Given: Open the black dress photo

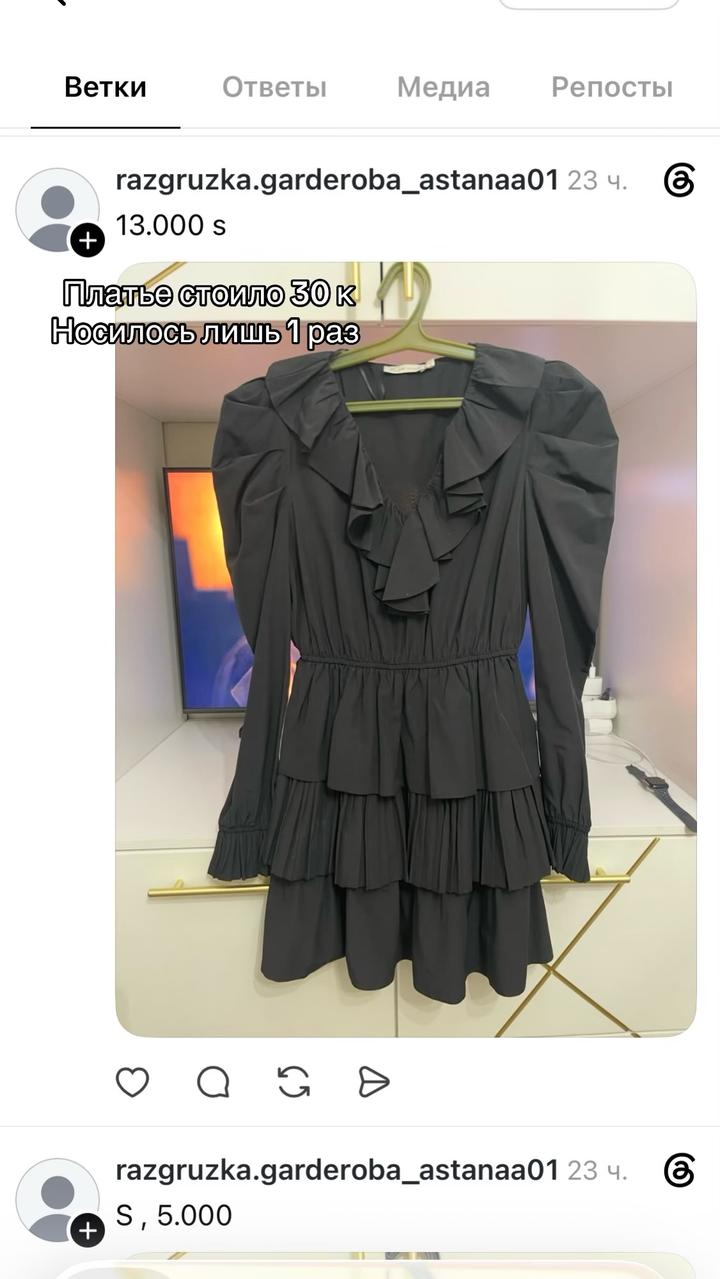Looking at the screenshot, I should tap(406, 649).
